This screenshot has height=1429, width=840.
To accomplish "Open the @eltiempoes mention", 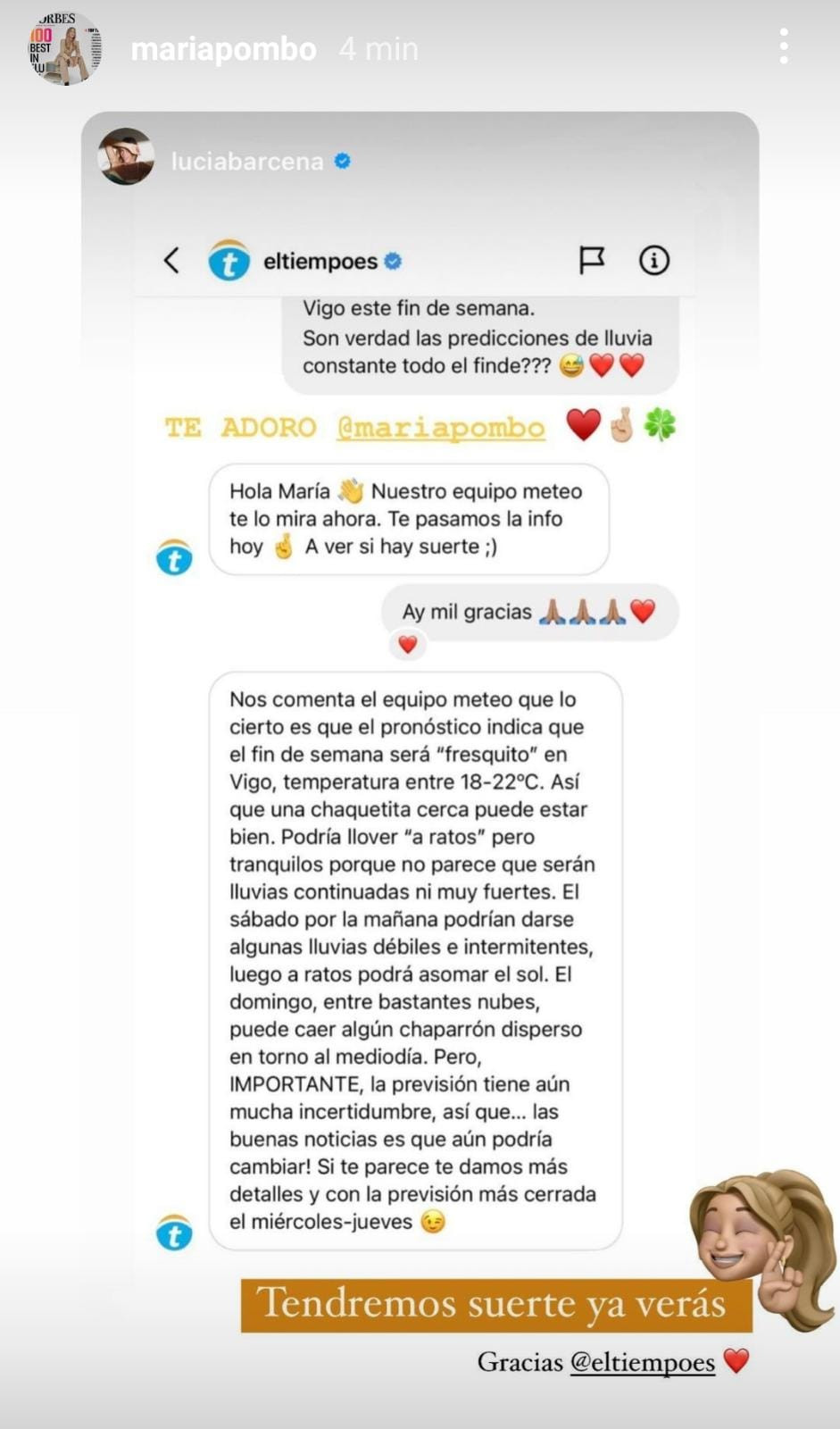I will click(x=642, y=1362).
